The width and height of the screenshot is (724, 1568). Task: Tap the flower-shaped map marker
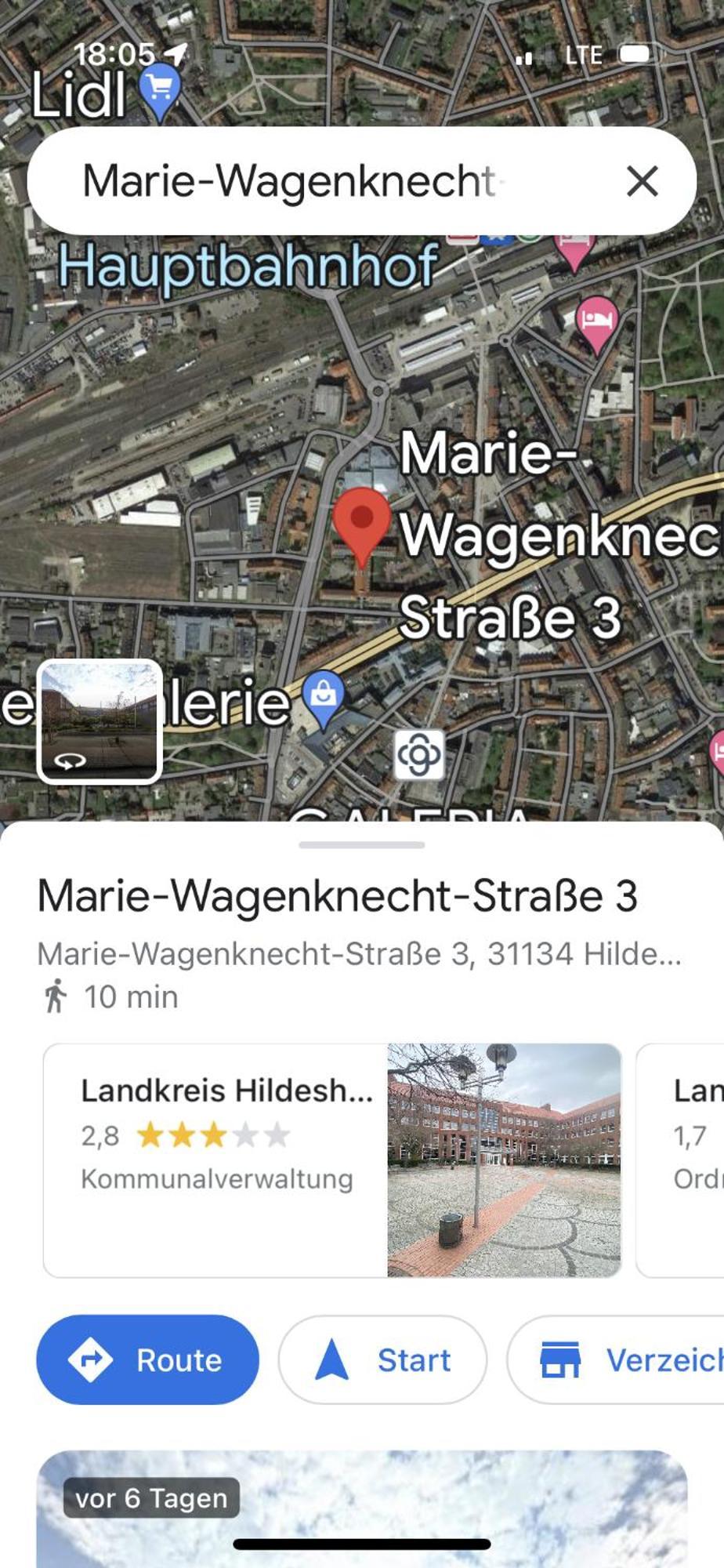pos(418,754)
